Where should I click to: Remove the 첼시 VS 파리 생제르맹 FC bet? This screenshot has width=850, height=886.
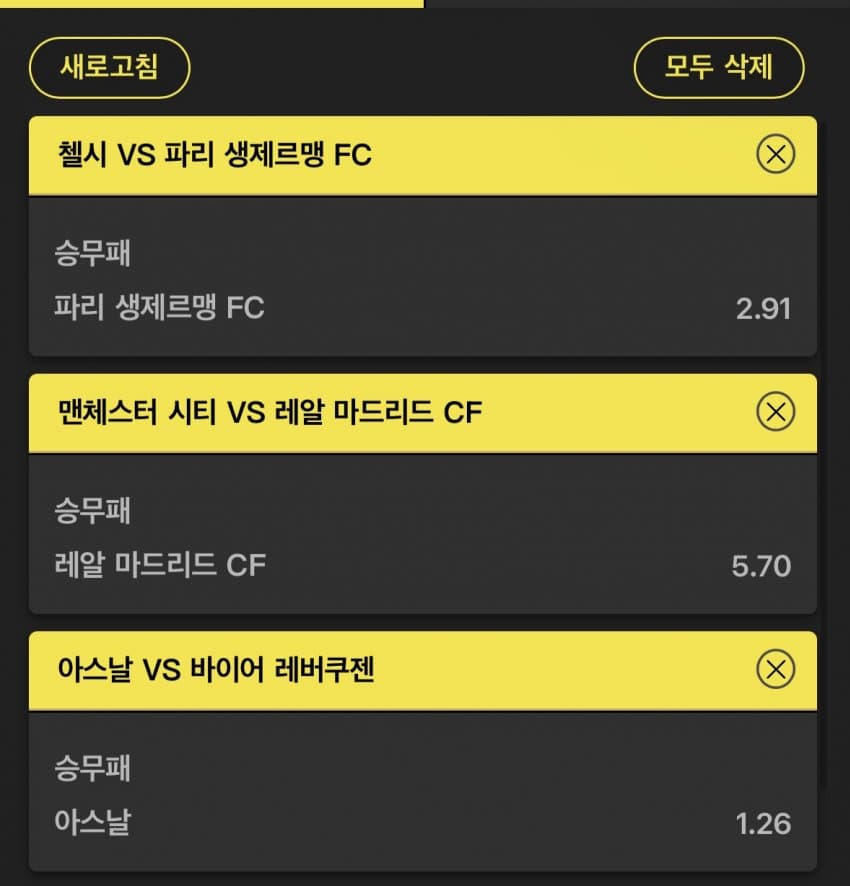pos(775,154)
